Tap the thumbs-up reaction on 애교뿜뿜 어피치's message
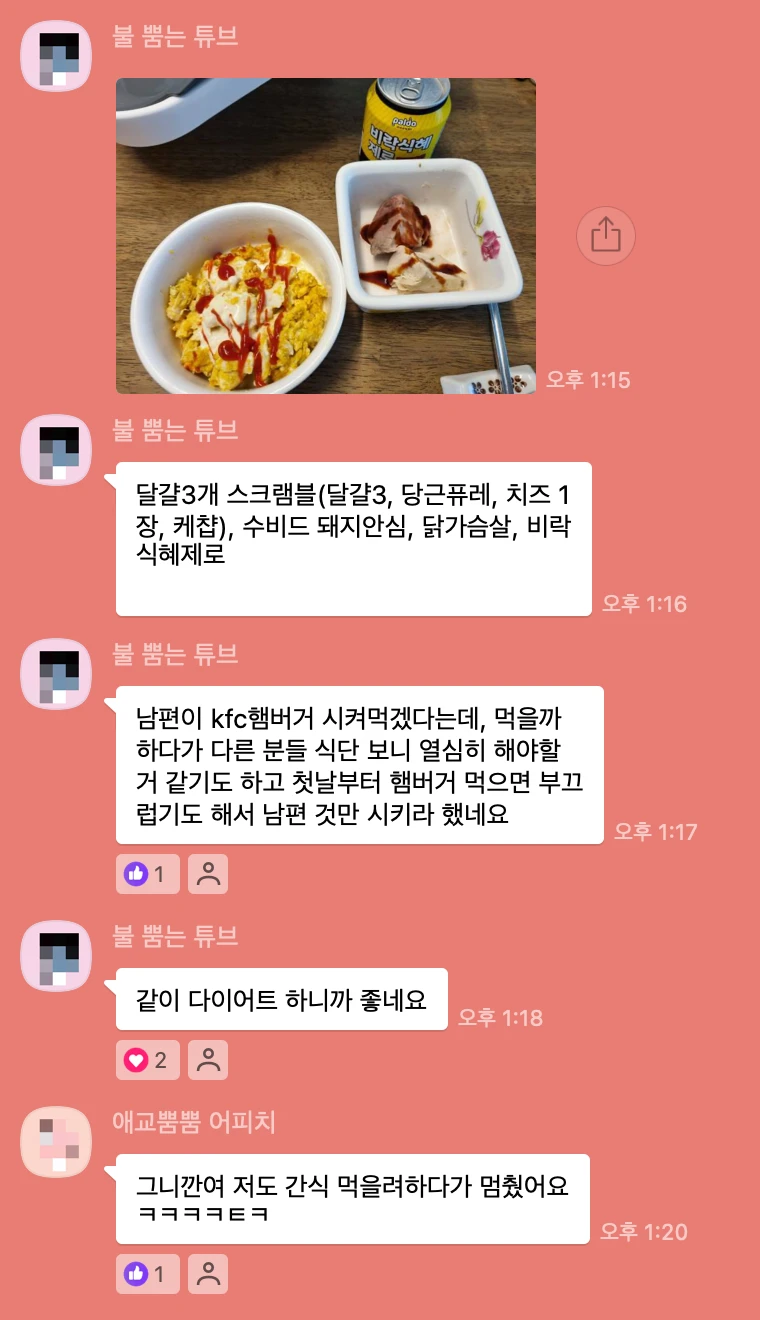Image resolution: width=760 pixels, height=1320 pixels. coord(148,1274)
